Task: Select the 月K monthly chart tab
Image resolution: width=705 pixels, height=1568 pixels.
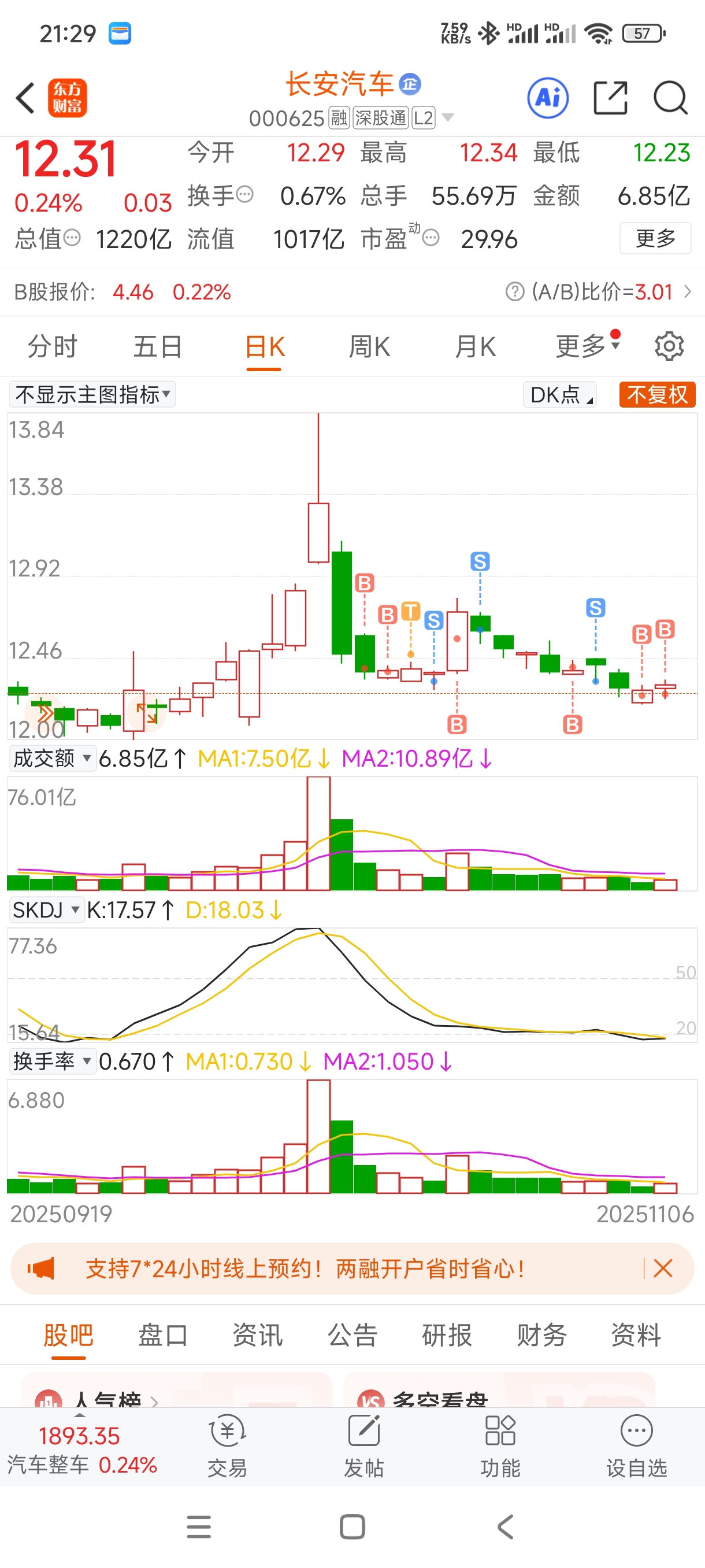Action: (475, 347)
